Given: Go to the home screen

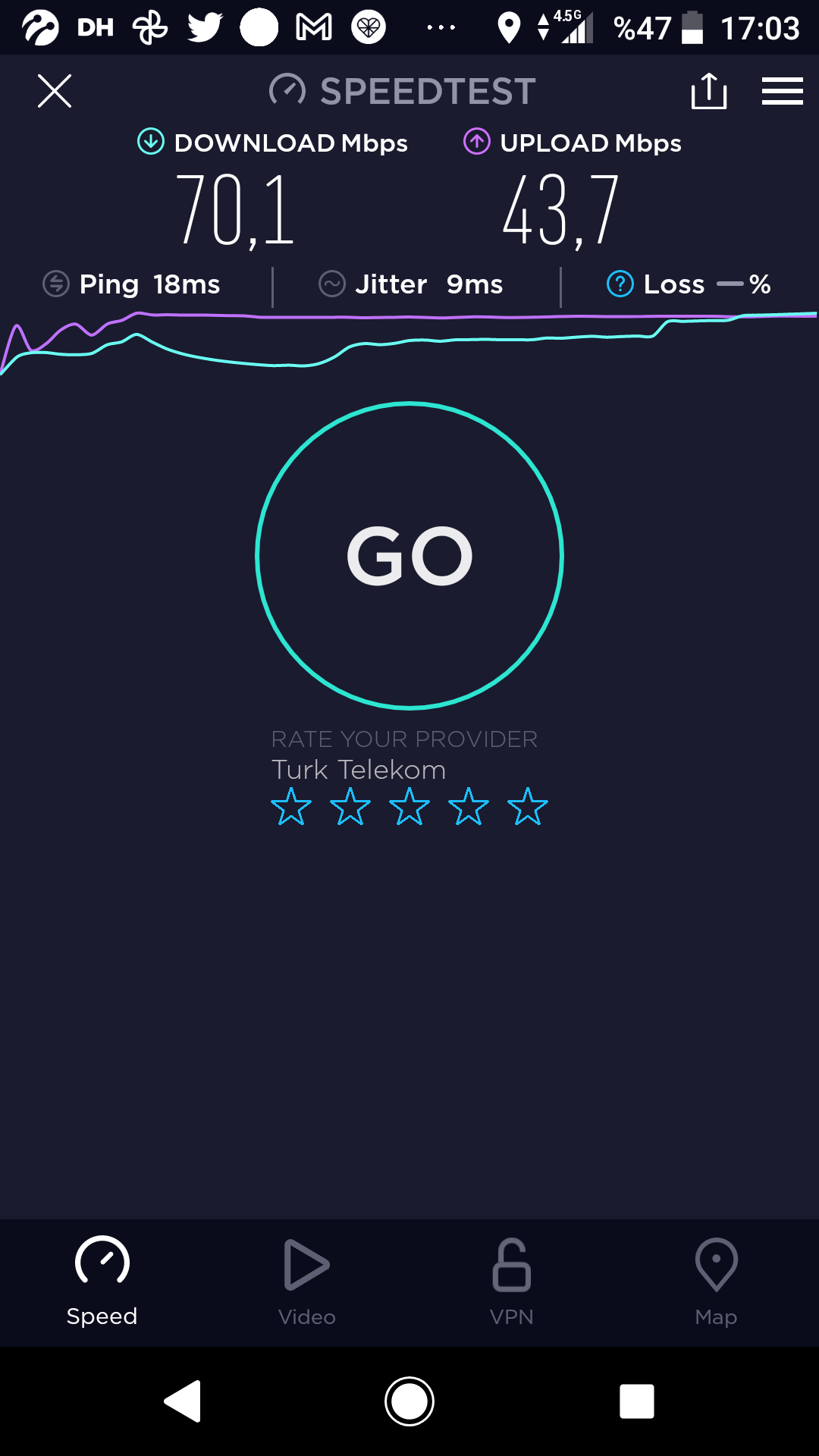Looking at the screenshot, I should point(409,1401).
